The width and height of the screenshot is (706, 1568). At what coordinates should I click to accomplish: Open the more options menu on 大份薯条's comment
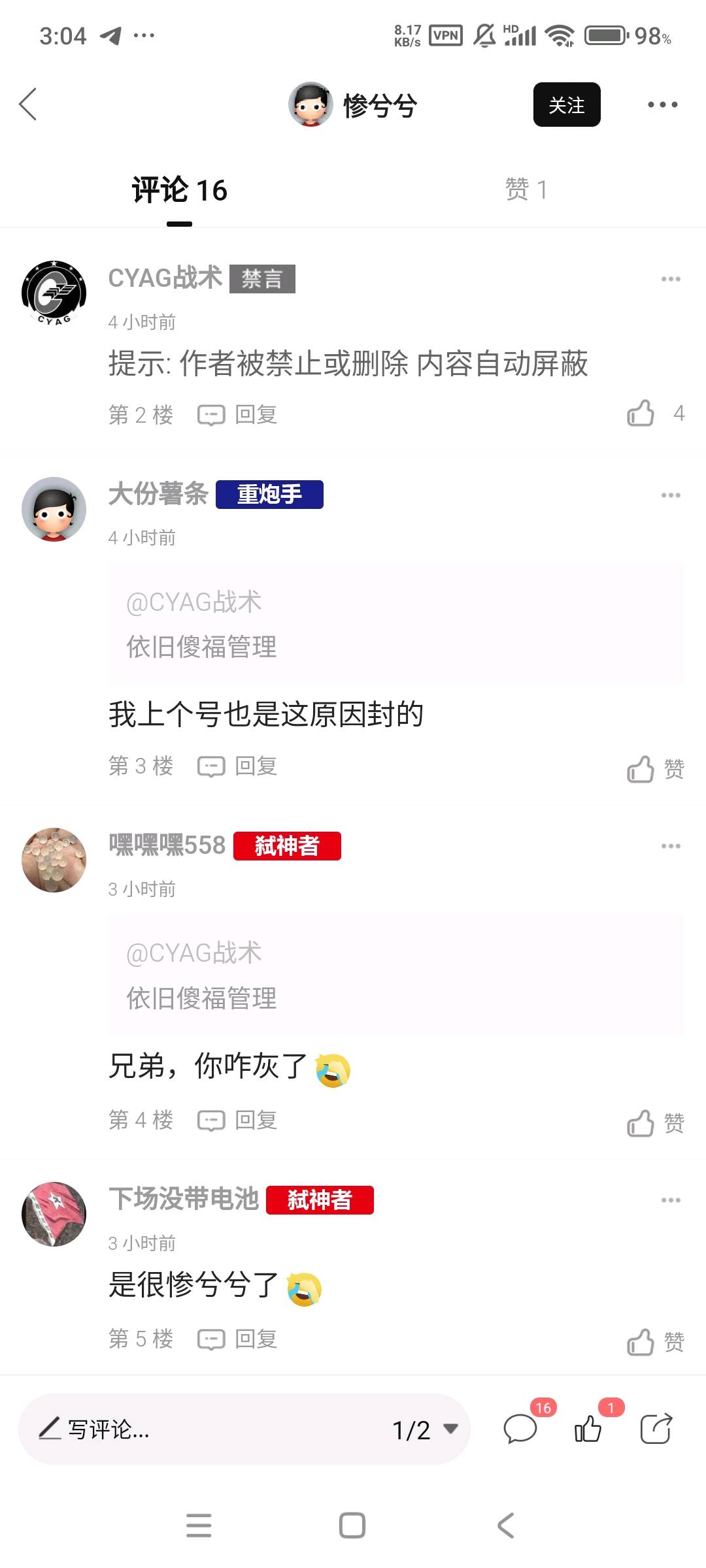tap(671, 495)
